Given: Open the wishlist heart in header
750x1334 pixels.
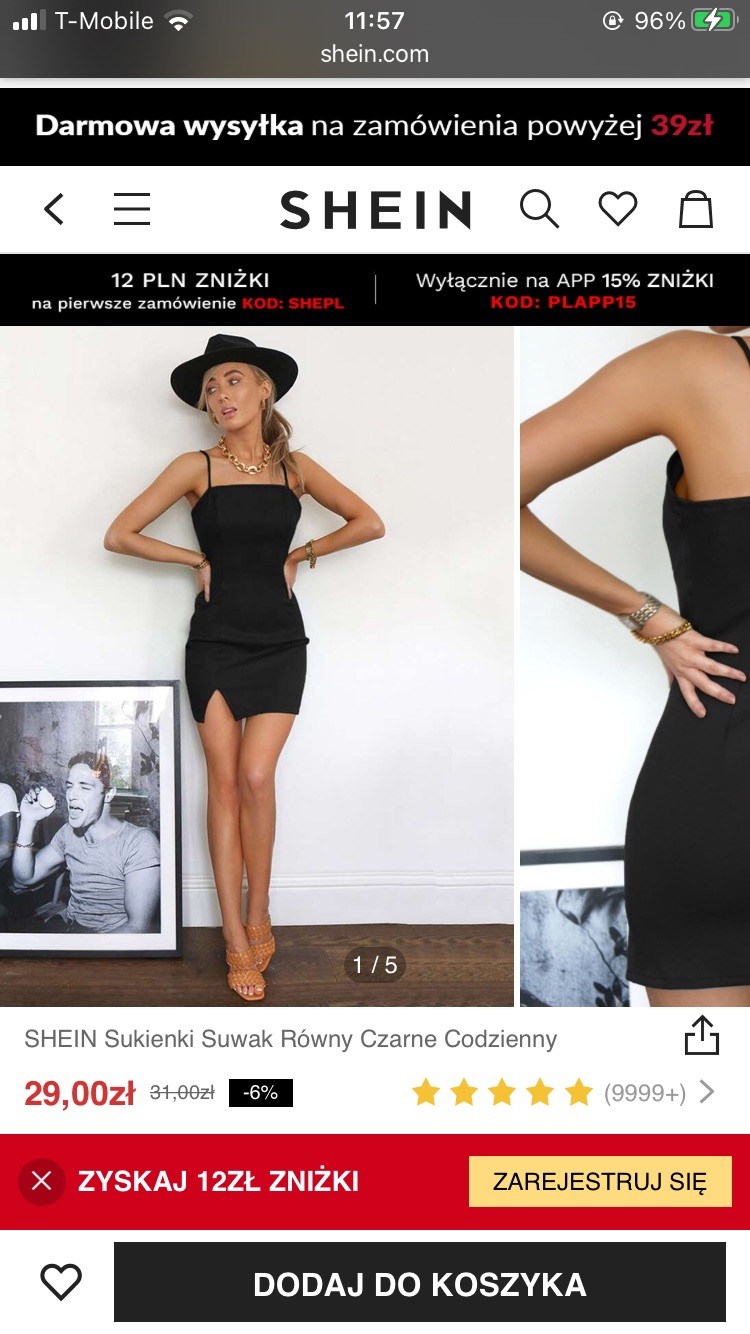Looking at the screenshot, I should click(x=618, y=209).
